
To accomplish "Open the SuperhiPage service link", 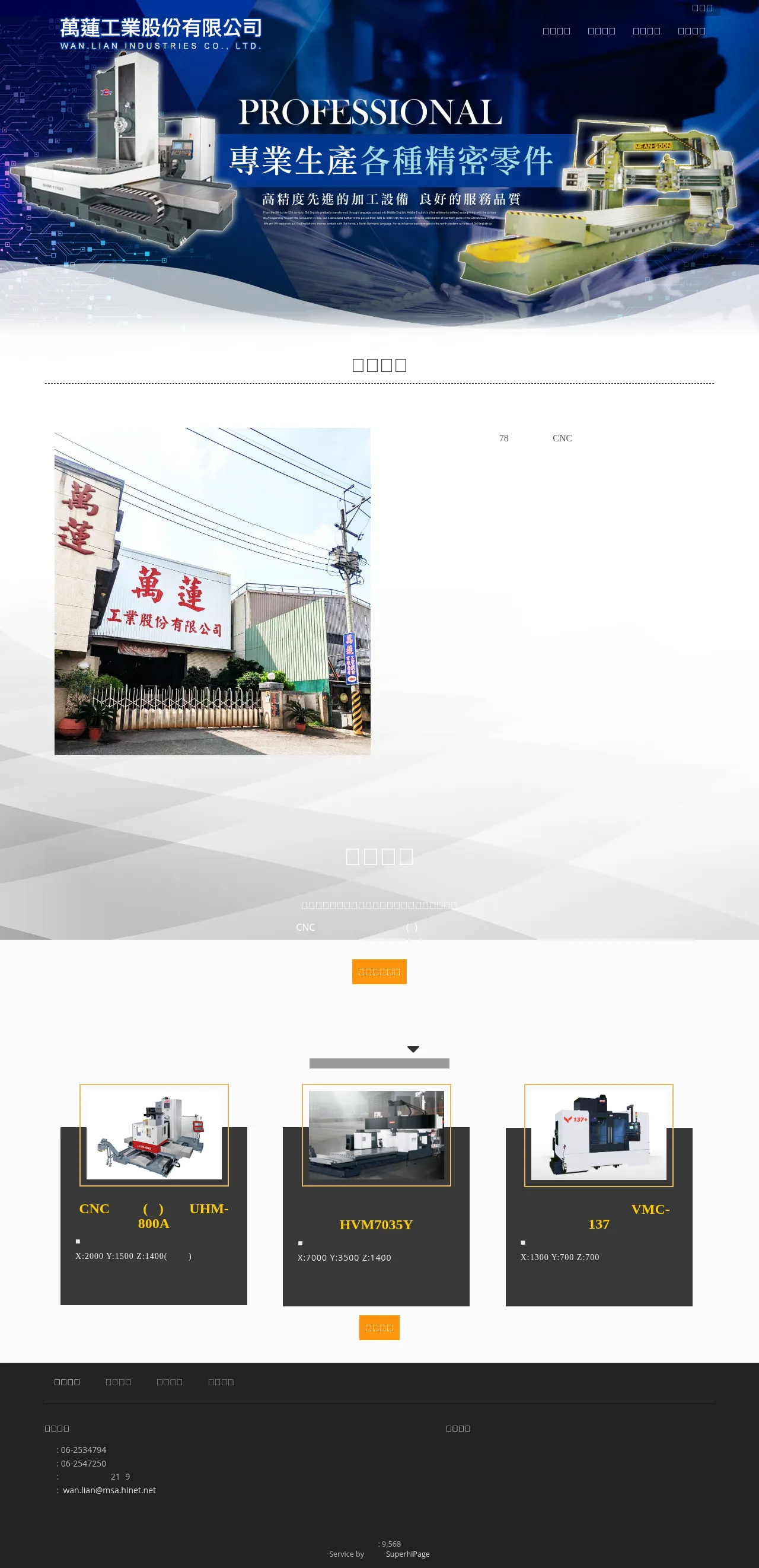I will 407,1553.
